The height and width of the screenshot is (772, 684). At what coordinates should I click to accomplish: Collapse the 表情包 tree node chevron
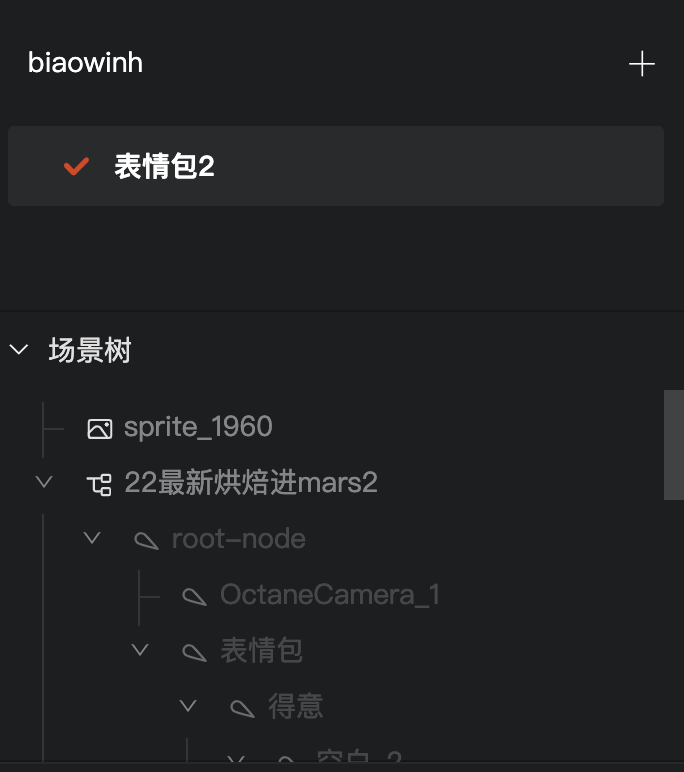tap(140, 650)
